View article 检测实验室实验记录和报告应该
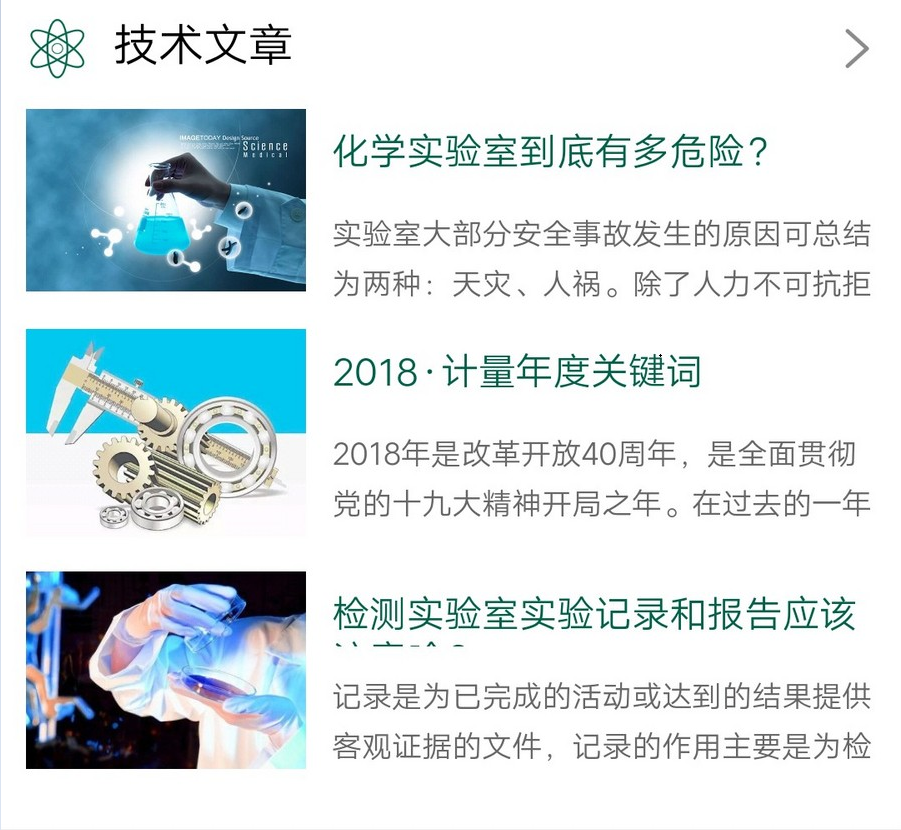 594,614
